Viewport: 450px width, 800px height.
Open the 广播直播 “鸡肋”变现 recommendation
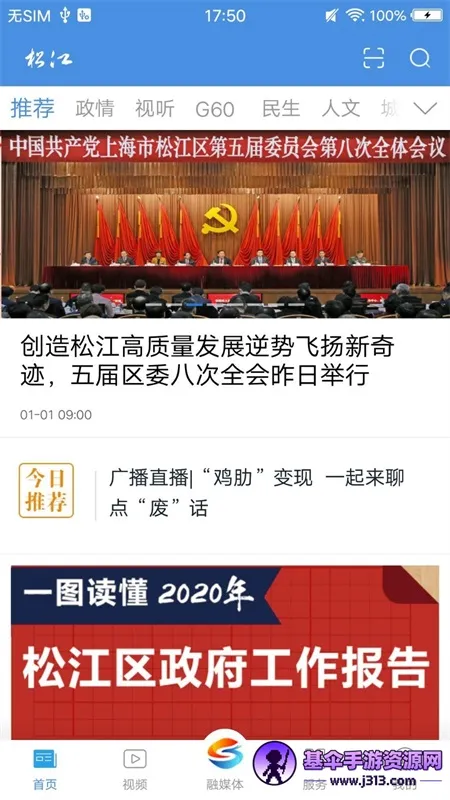click(256, 493)
